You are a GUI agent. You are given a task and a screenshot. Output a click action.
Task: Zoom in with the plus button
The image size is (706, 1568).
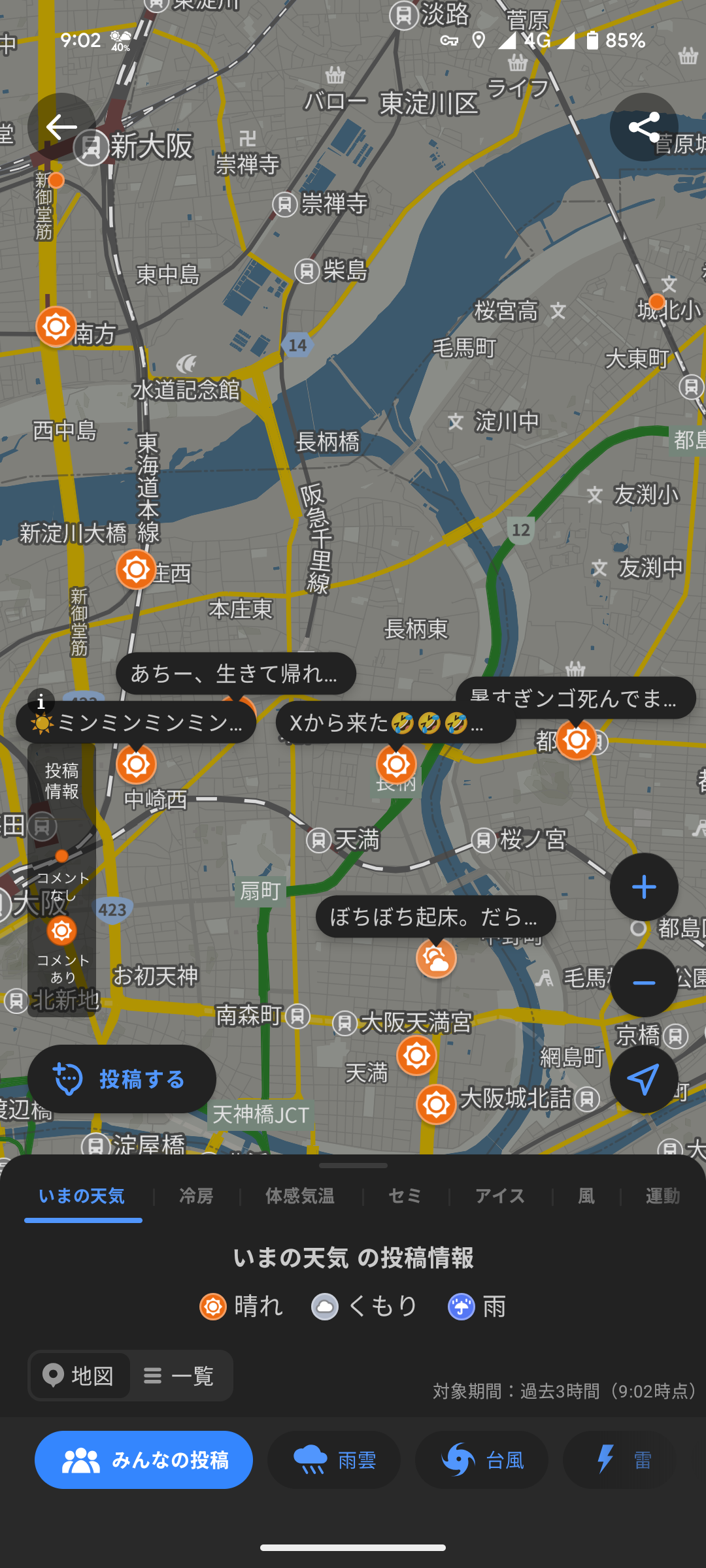pos(644,887)
